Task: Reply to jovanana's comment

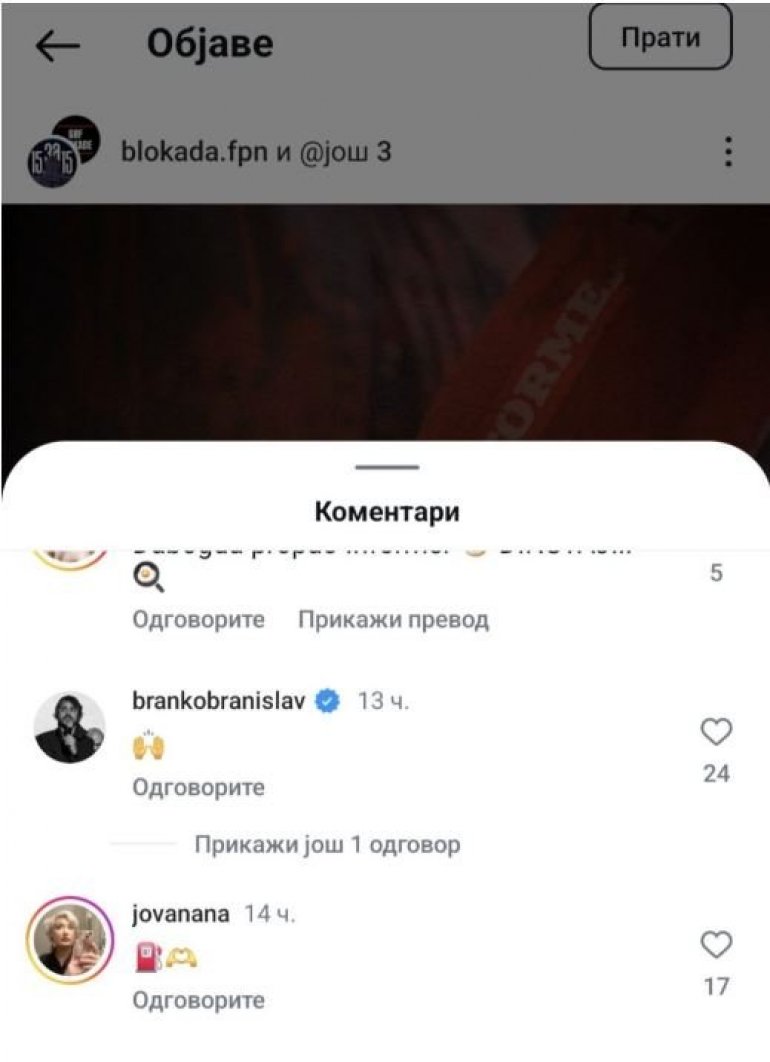Action: pos(198,1000)
